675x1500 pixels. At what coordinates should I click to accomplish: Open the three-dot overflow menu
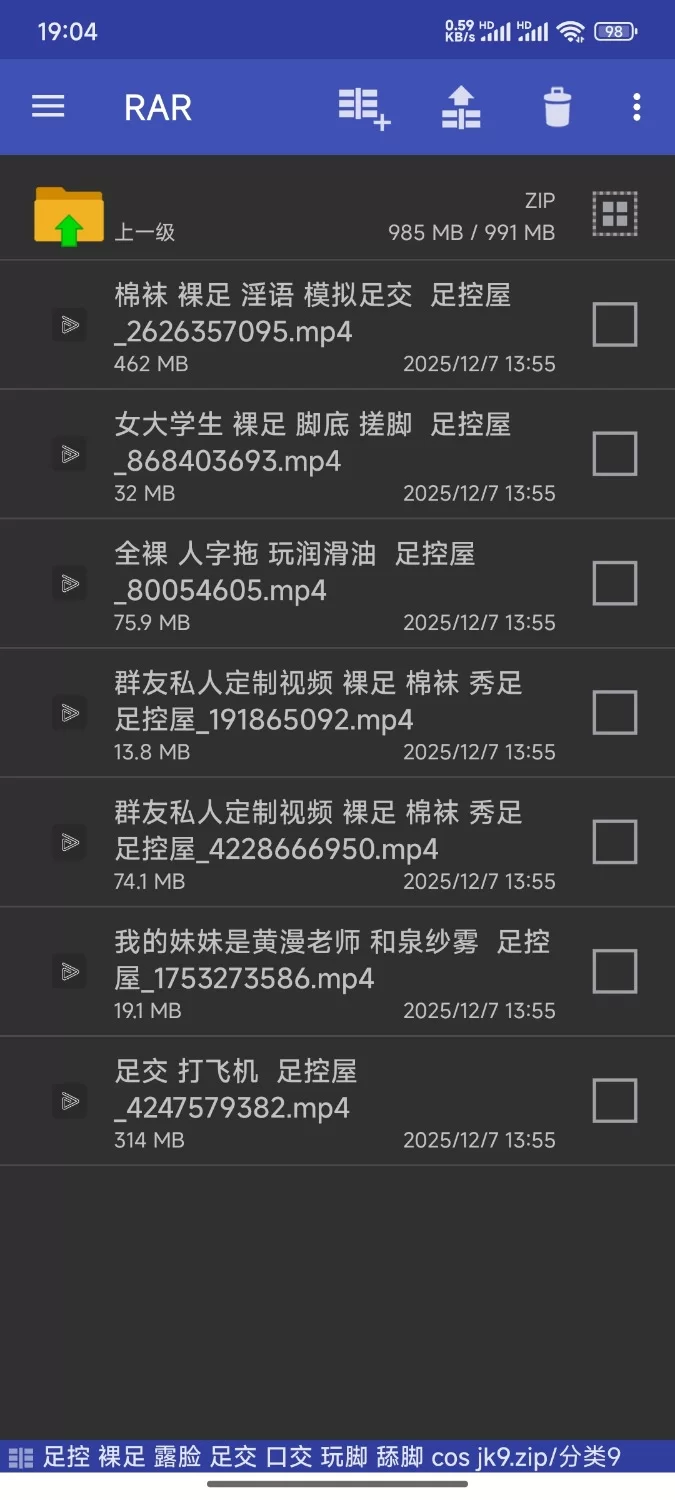click(x=636, y=107)
